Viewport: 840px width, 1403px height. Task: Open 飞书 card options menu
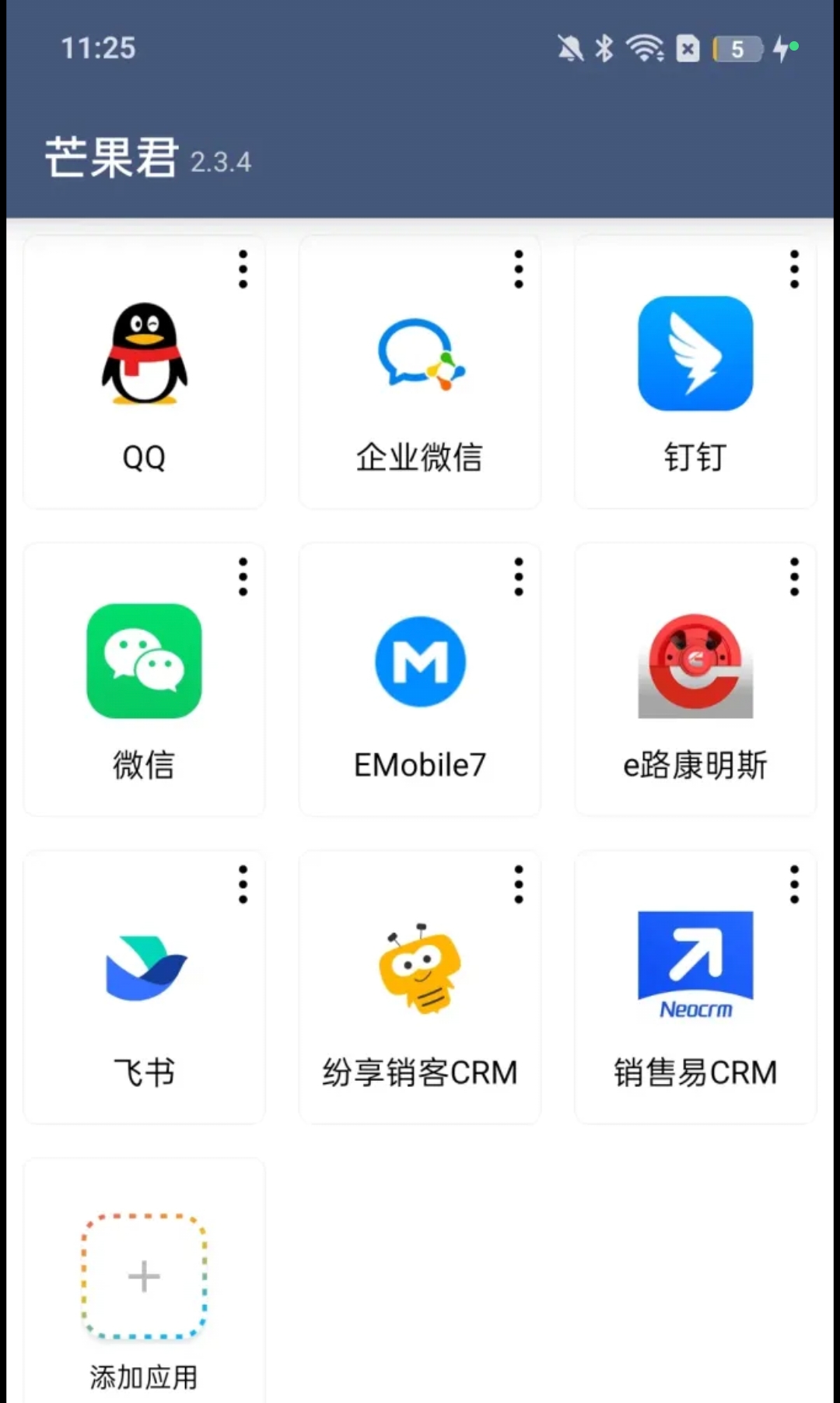click(243, 884)
